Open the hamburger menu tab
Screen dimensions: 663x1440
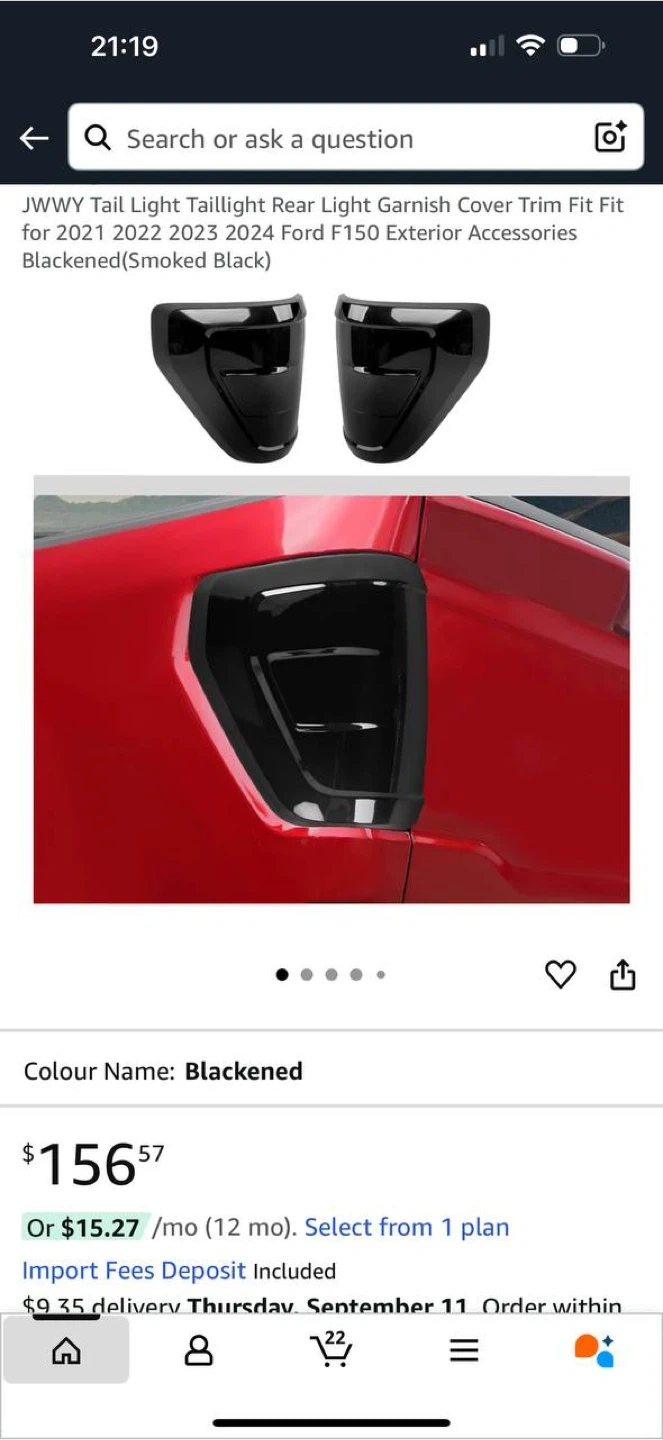[463, 1351]
